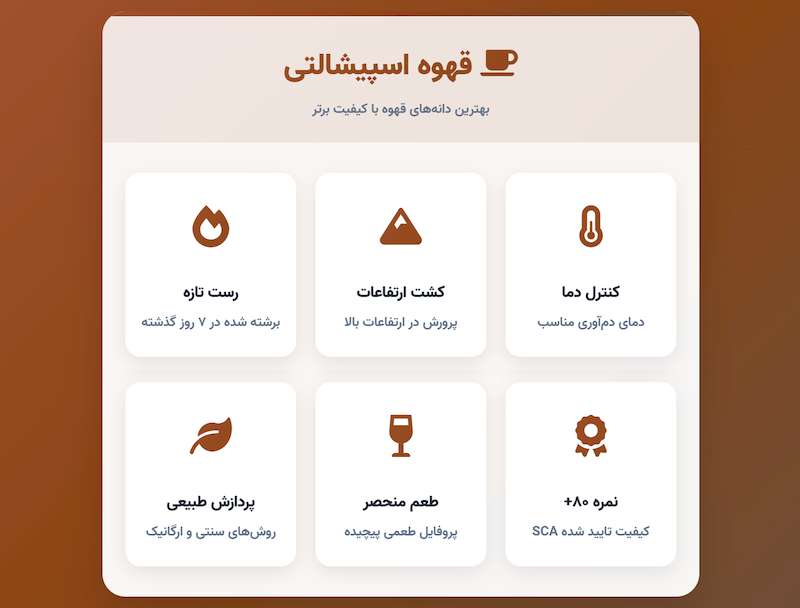The width and height of the screenshot is (800, 608).
Task: View the پردازش طبیعی card
Action: click(x=210, y=475)
